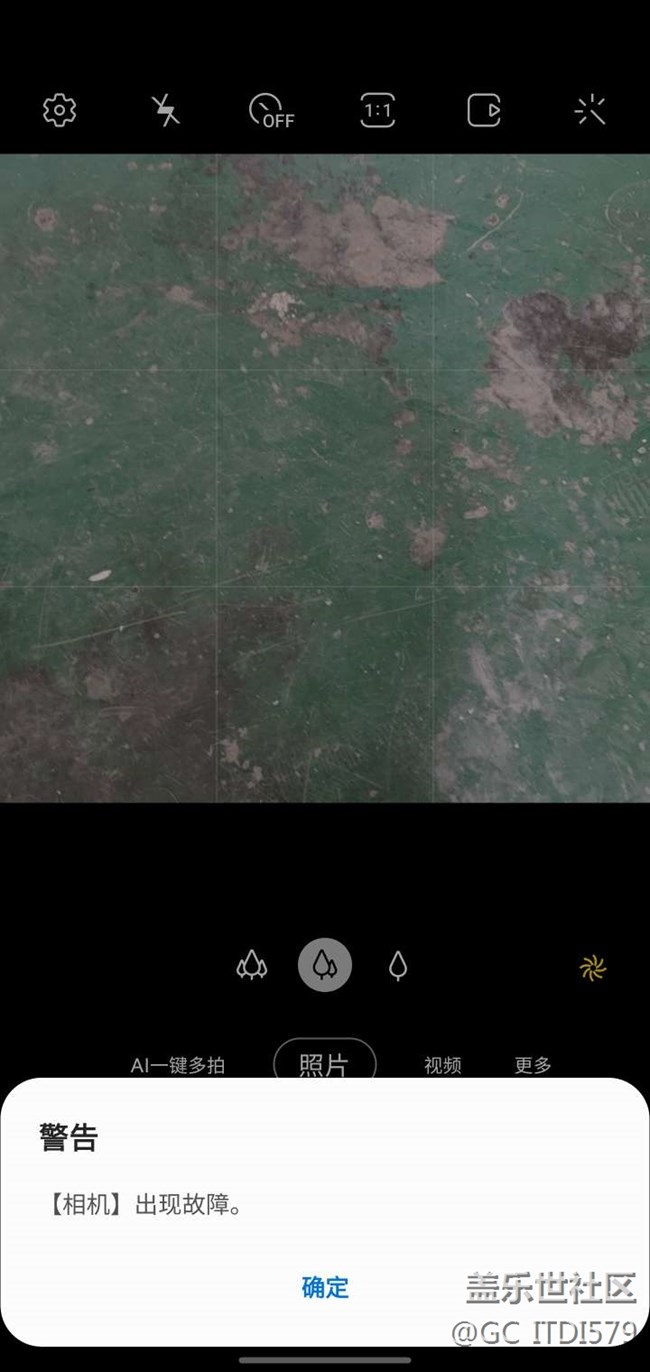Screen dimensions: 650x1372
Task: Switch to AI一键多拍 mode
Action: (178, 1065)
